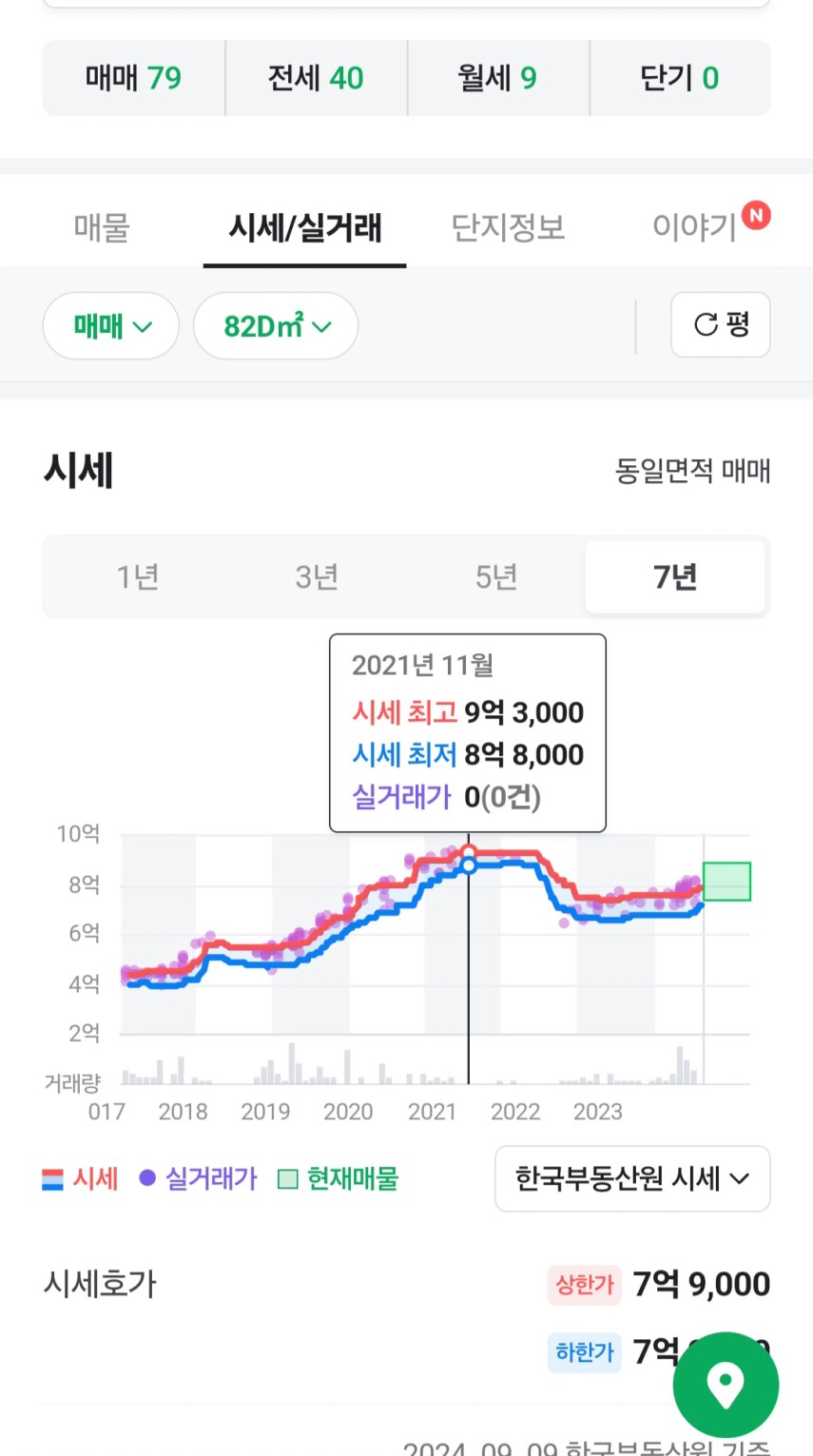Open the 단지정보 tab

tap(508, 228)
